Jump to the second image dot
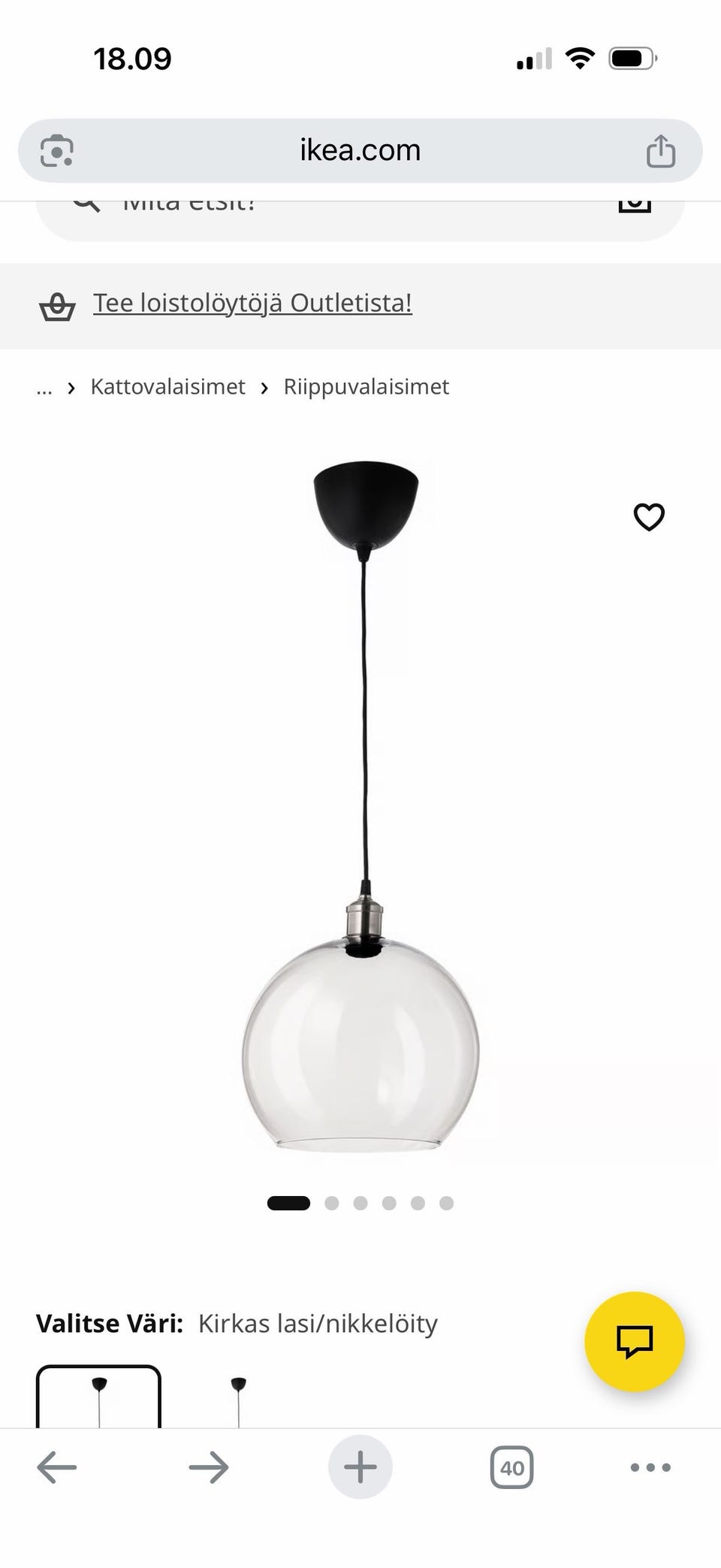The height and width of the screenshot is (1568, 721). coord(332,1203)
